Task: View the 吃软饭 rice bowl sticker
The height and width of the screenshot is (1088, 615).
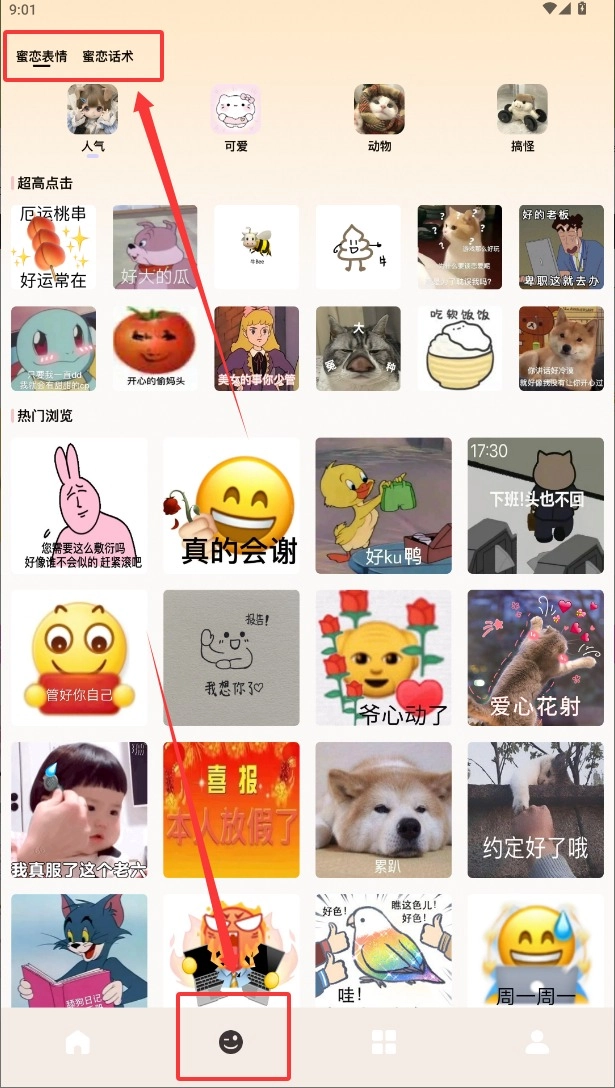Action: point(459,348)
